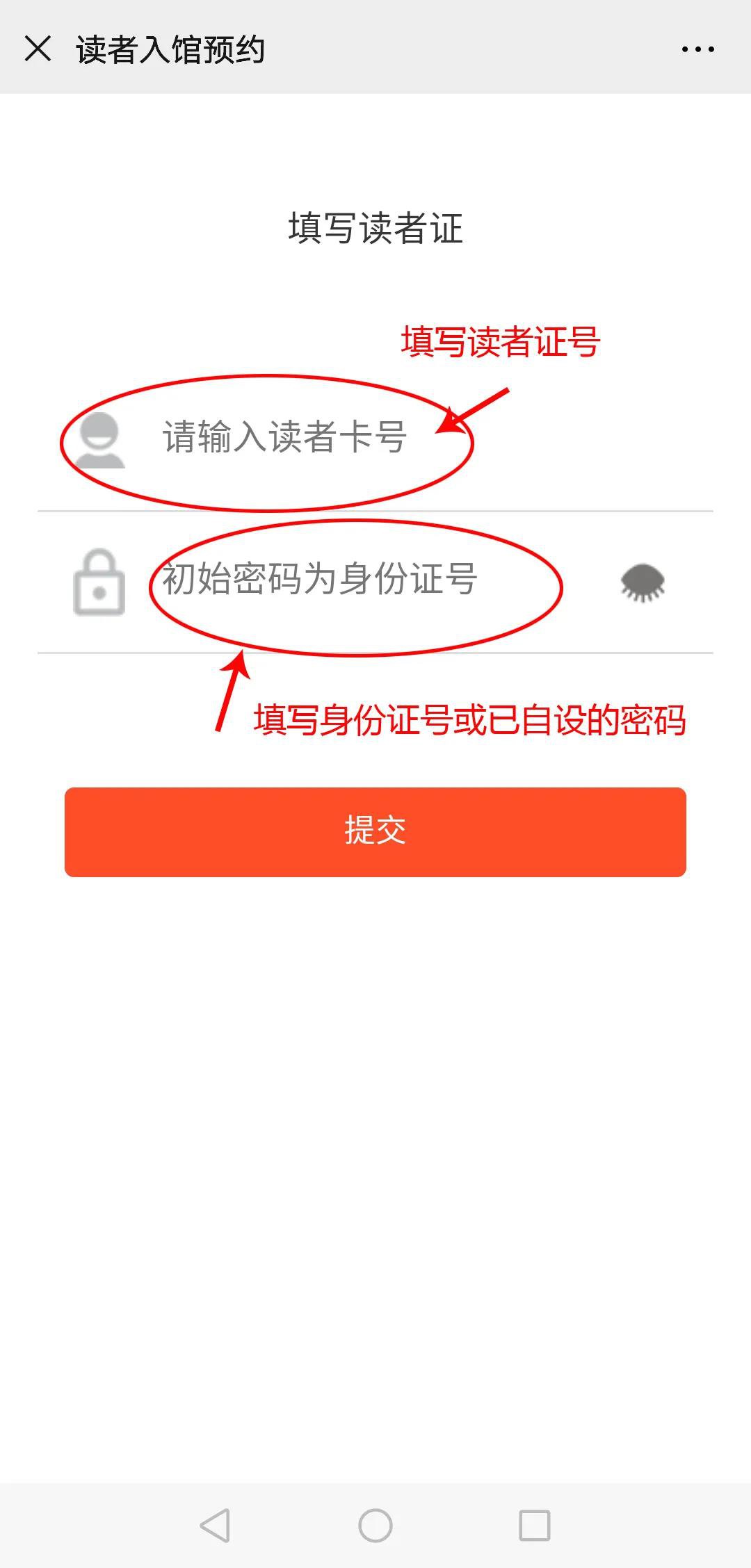Go back using system navigation

pyautogui.click(x=215, y=1525)
